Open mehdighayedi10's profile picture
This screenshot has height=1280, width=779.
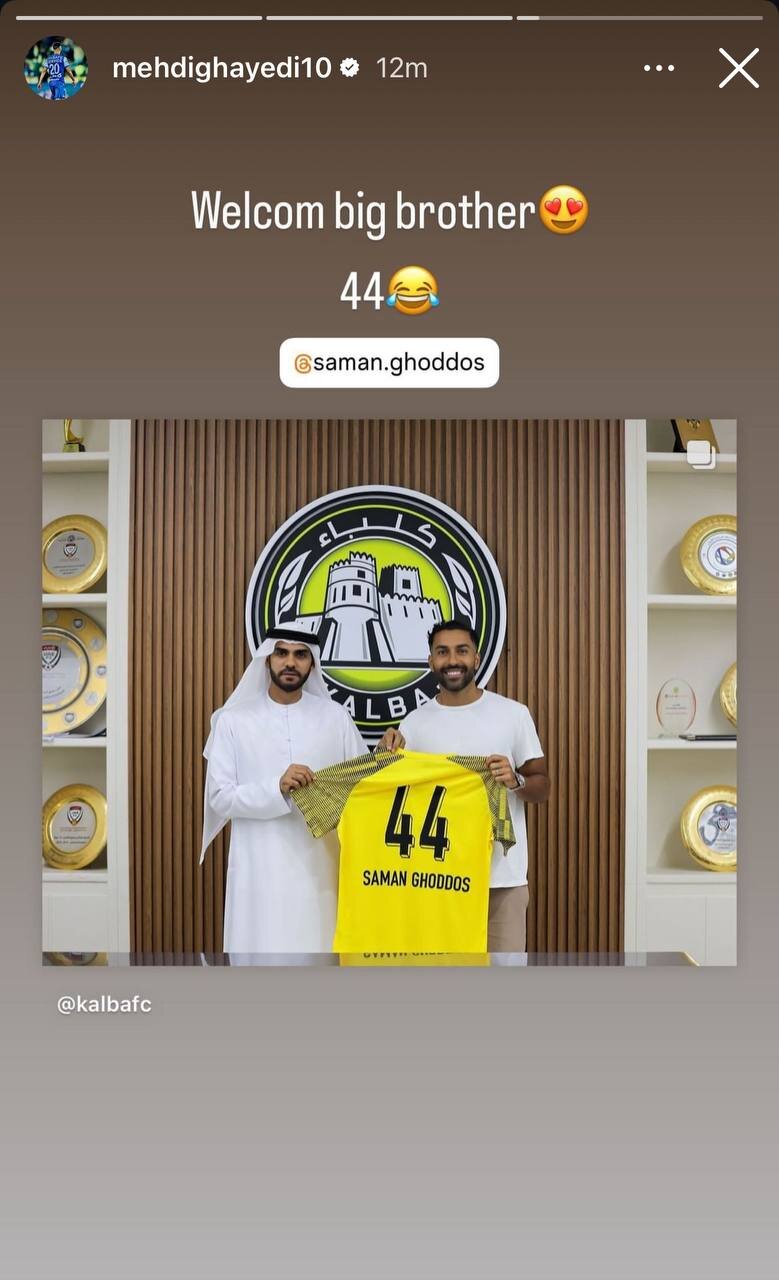coord(55,68)
